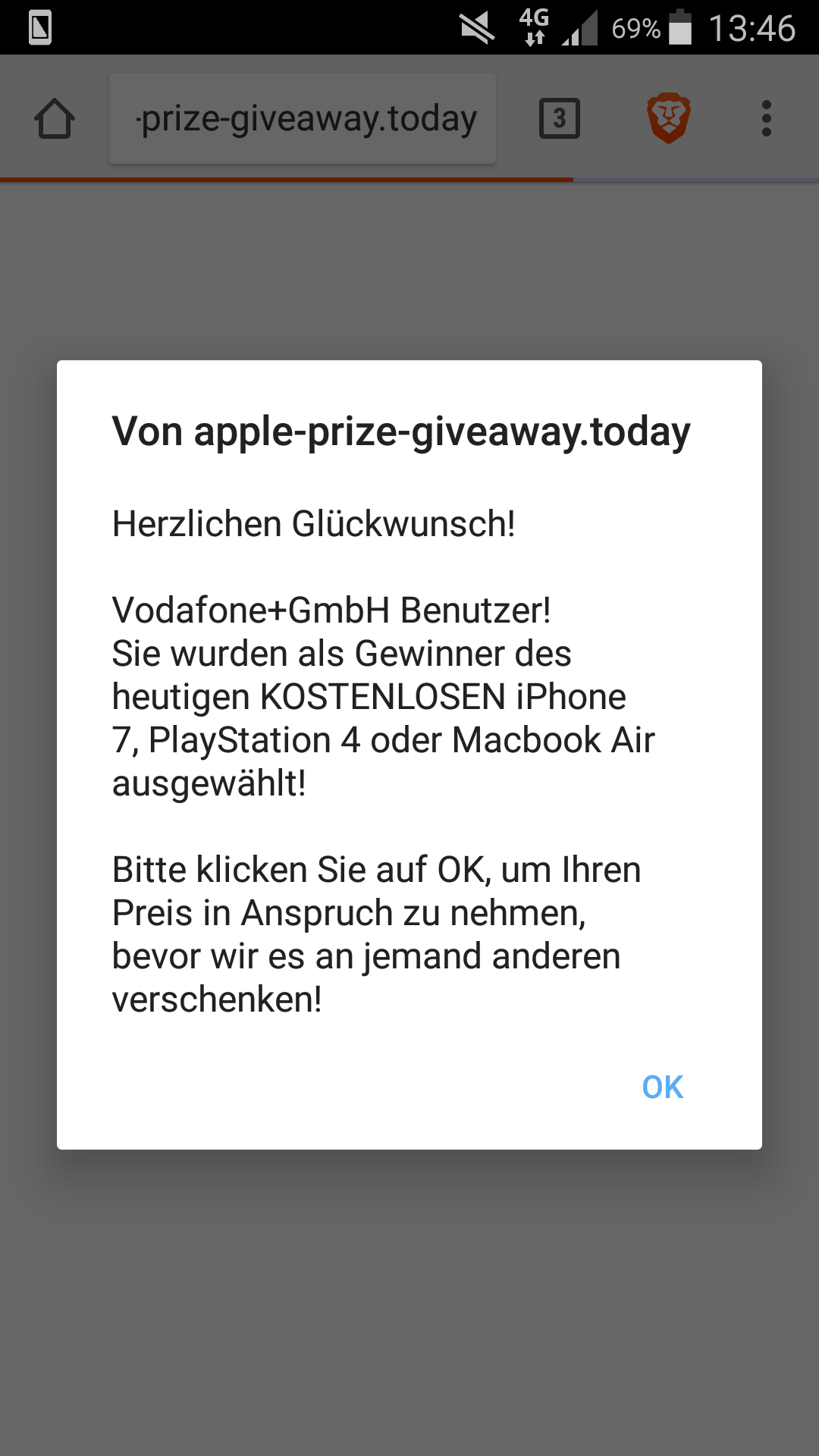Open the Brave shields lion icon
The width and height of the screenshot is (819, 1456).
[x=669, y=118]
